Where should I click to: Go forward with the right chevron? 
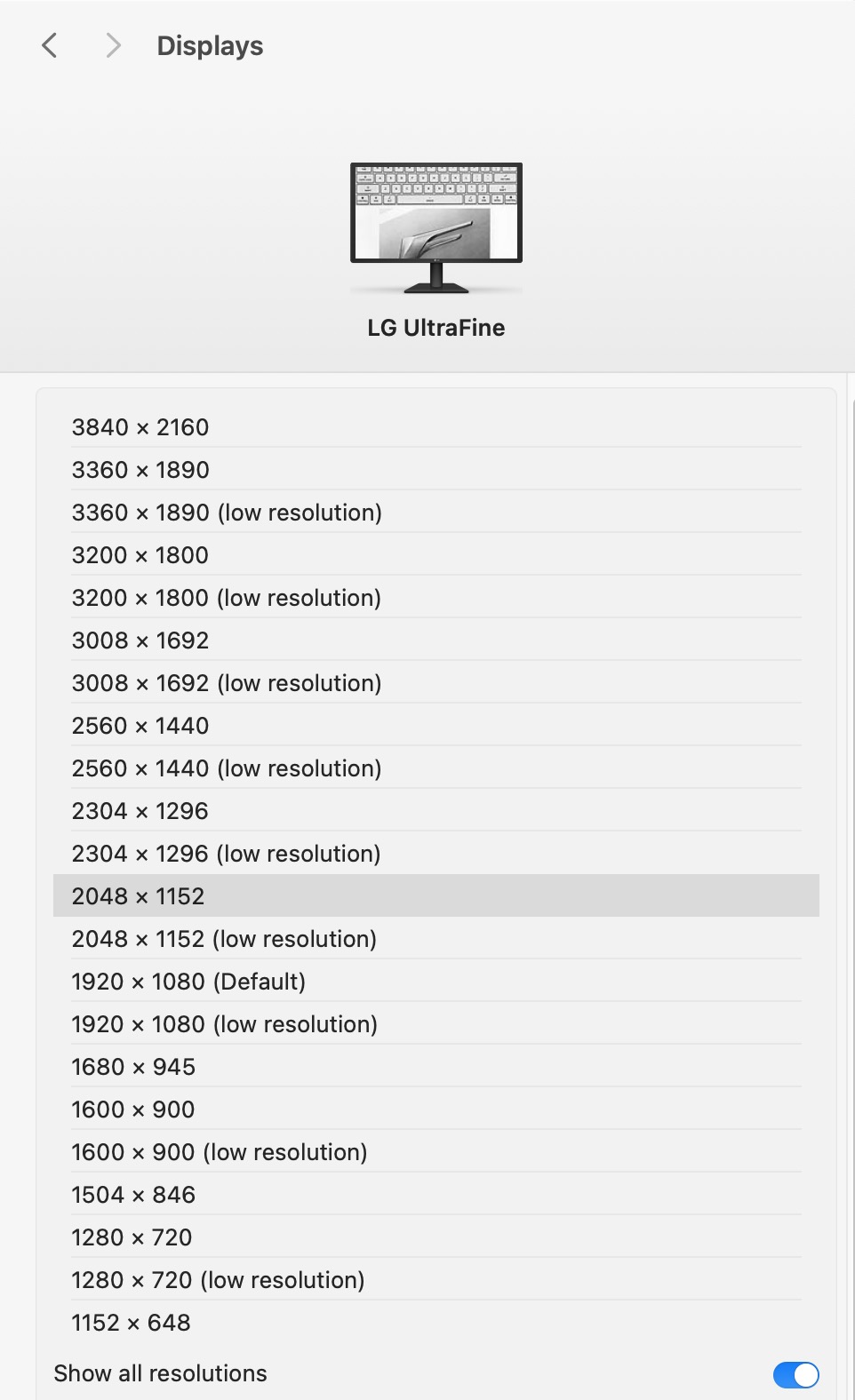(x=113, y=45)
